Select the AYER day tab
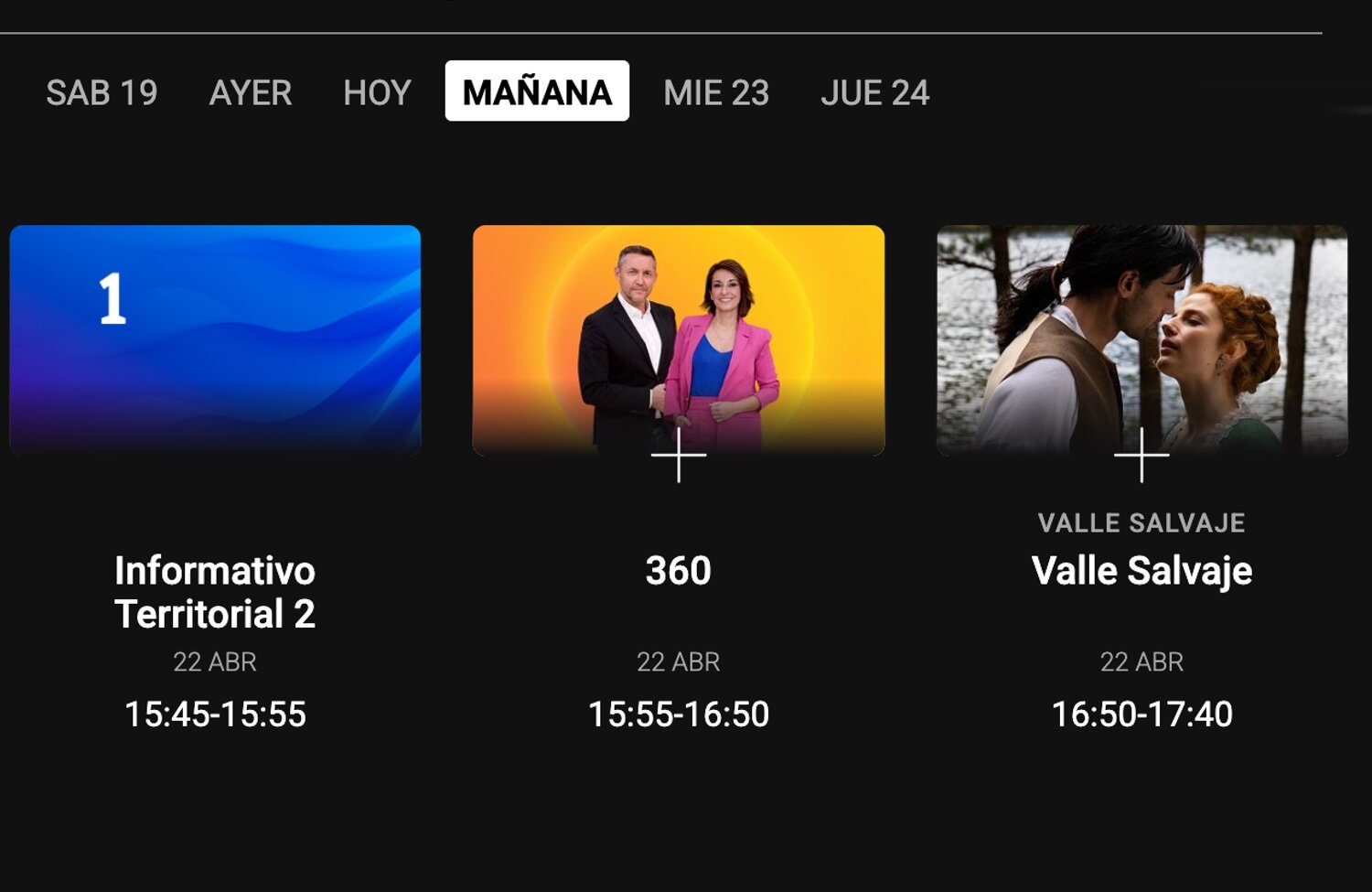The width and height of the screenshot is (1372, 892). point(250,92)
